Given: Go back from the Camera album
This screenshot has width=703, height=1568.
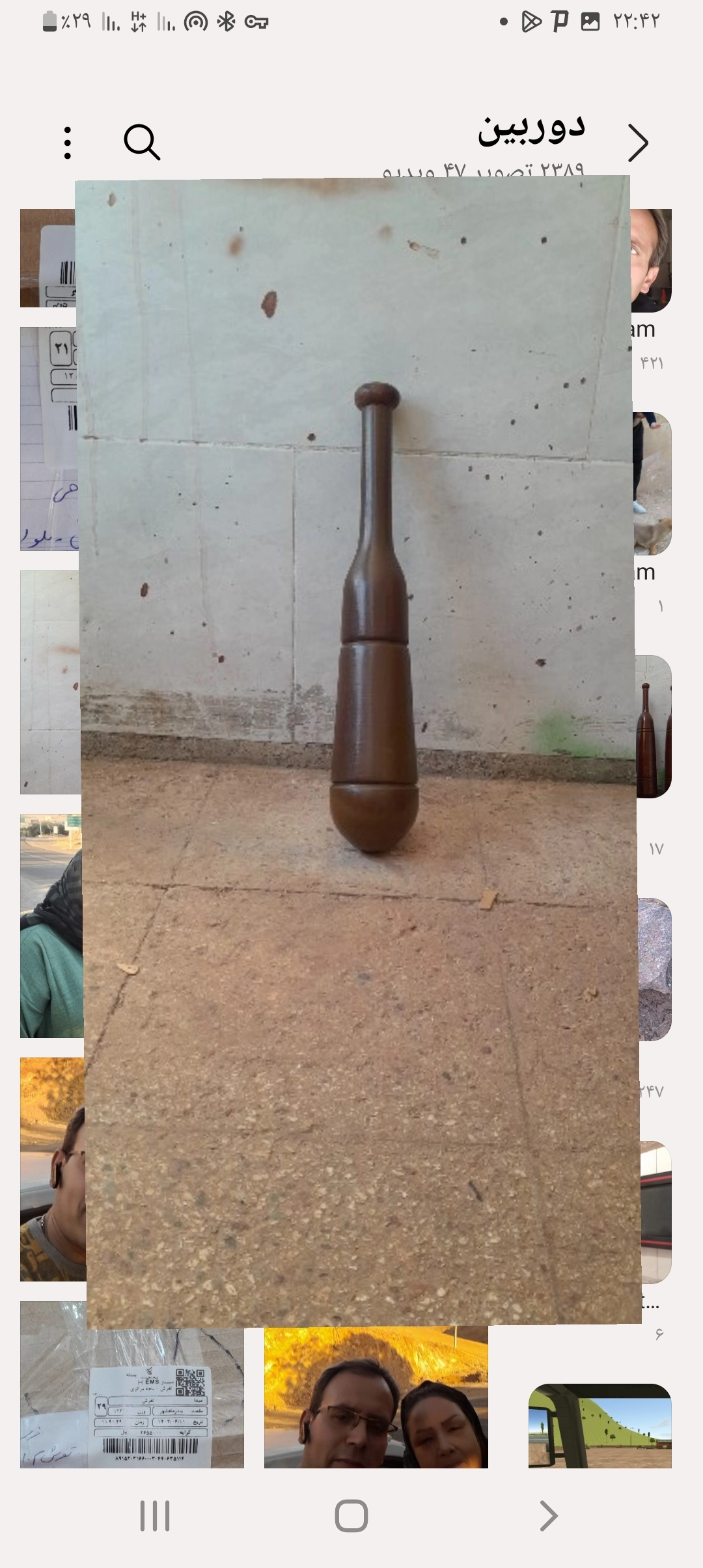Looking at the screenshot, I should pyautogui.click(x=637, y=143).
